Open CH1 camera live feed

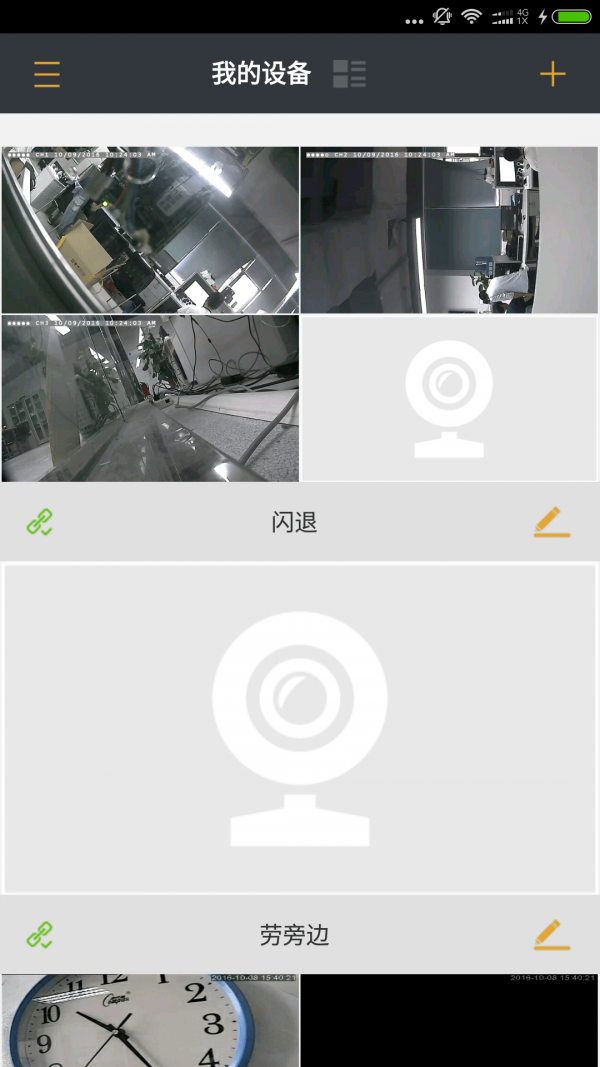pyautogui.click(x=150, y=230)
